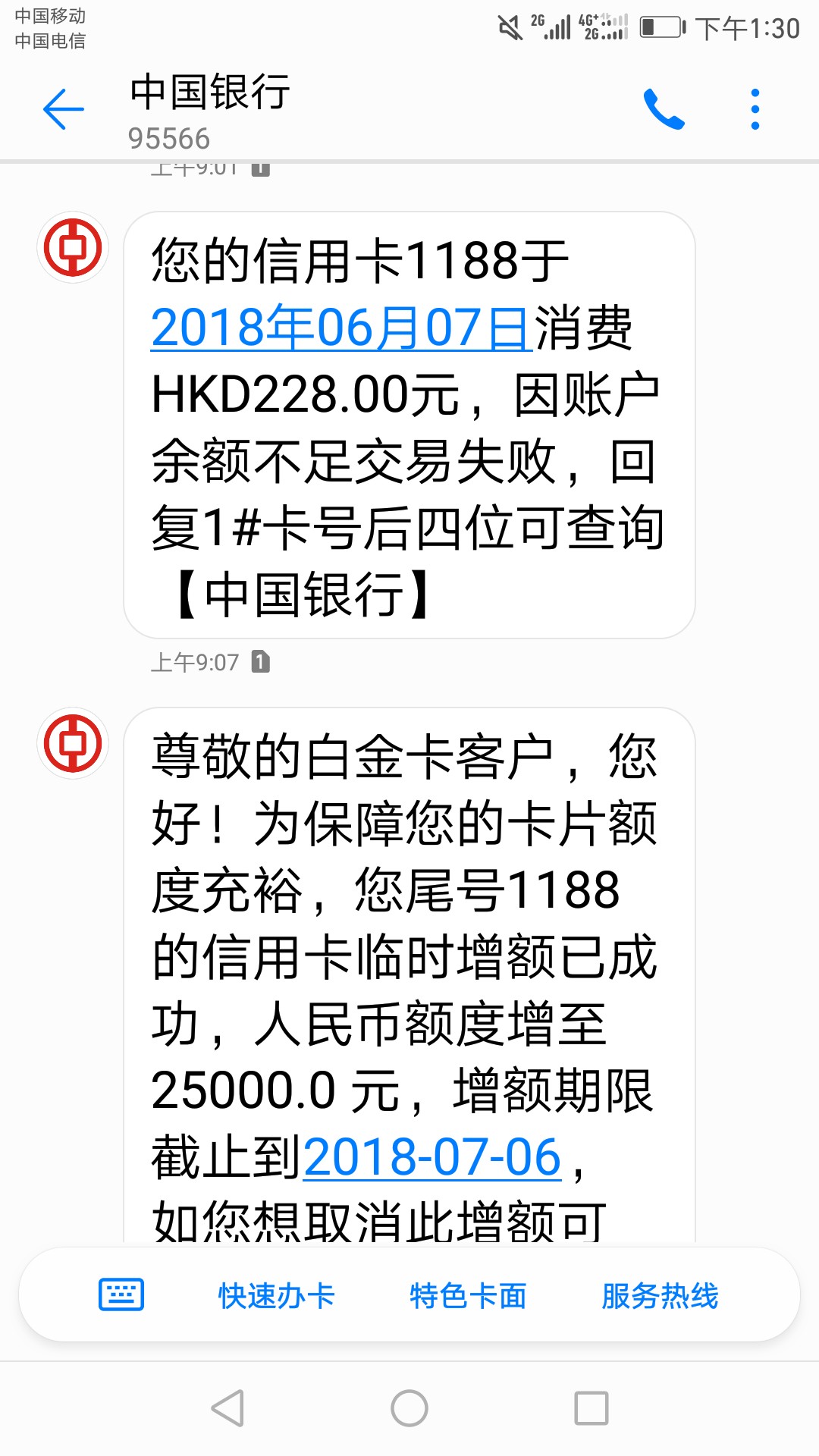Switch to keyboard input mode
Viewport: 819px width, 1456px height.
pyautogui.click(x=121, y=1294)
